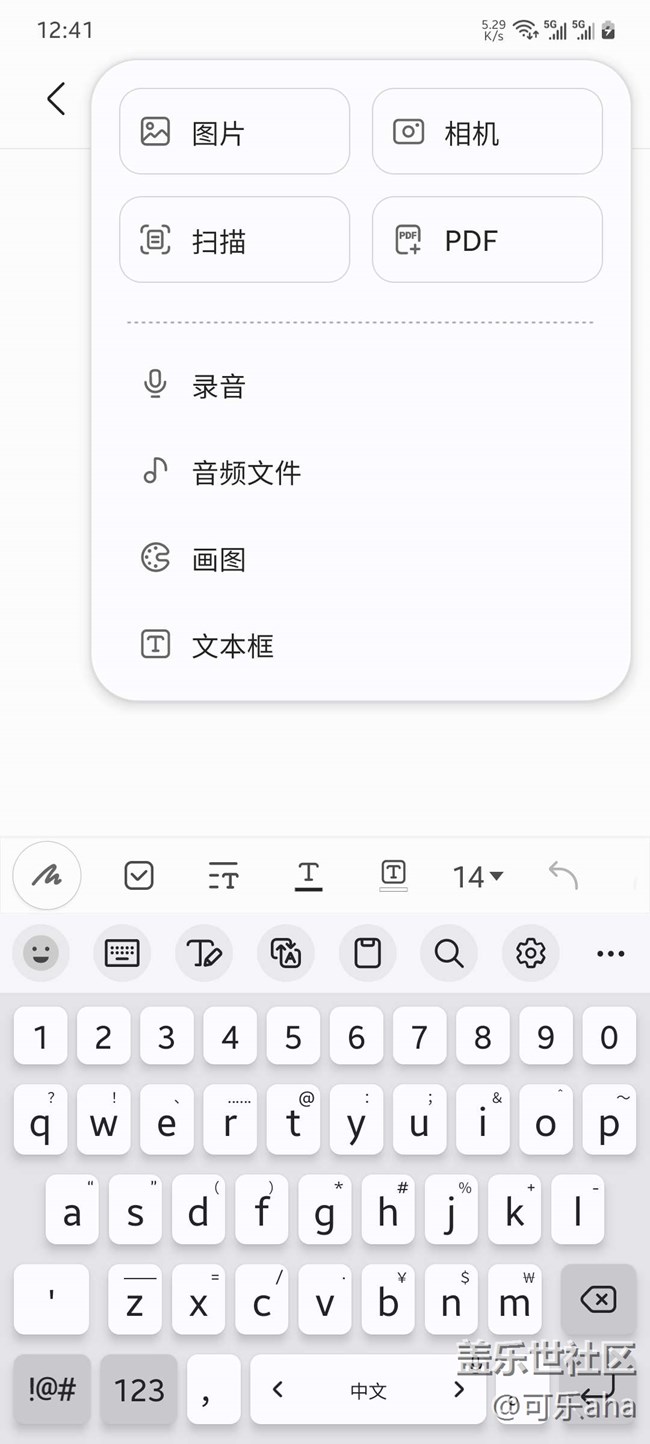
Task: Switch to the !@# symbols keyboard
Action: (52, 1390)
